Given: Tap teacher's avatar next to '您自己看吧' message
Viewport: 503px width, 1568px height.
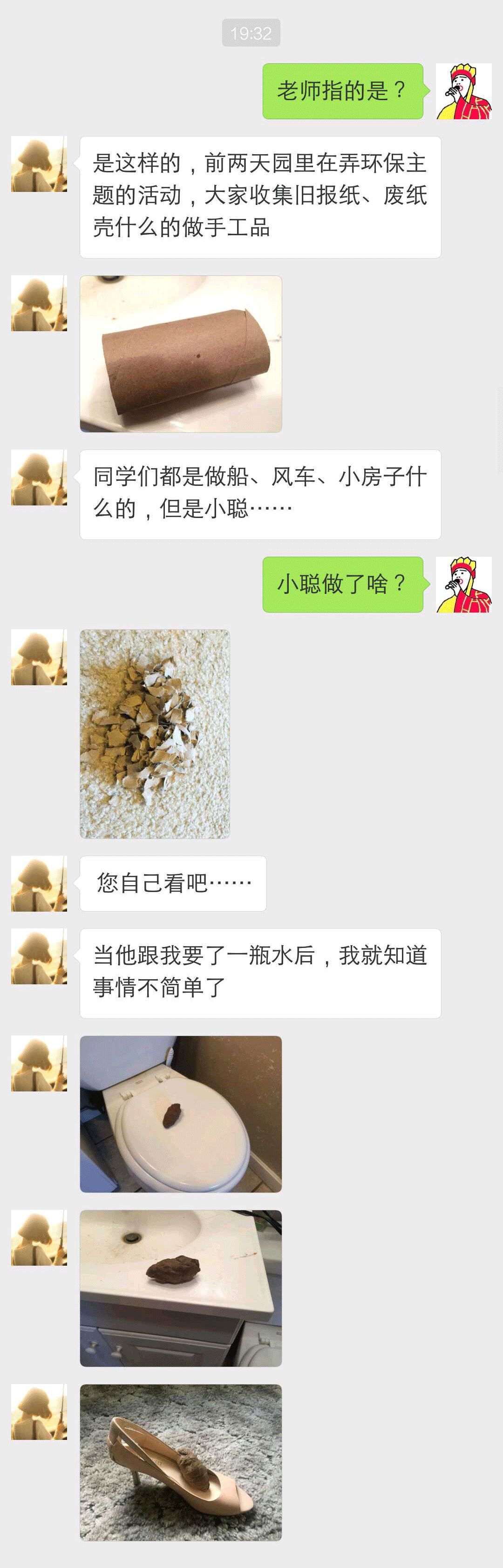Looking at the screenshot, I should (39, 883).
